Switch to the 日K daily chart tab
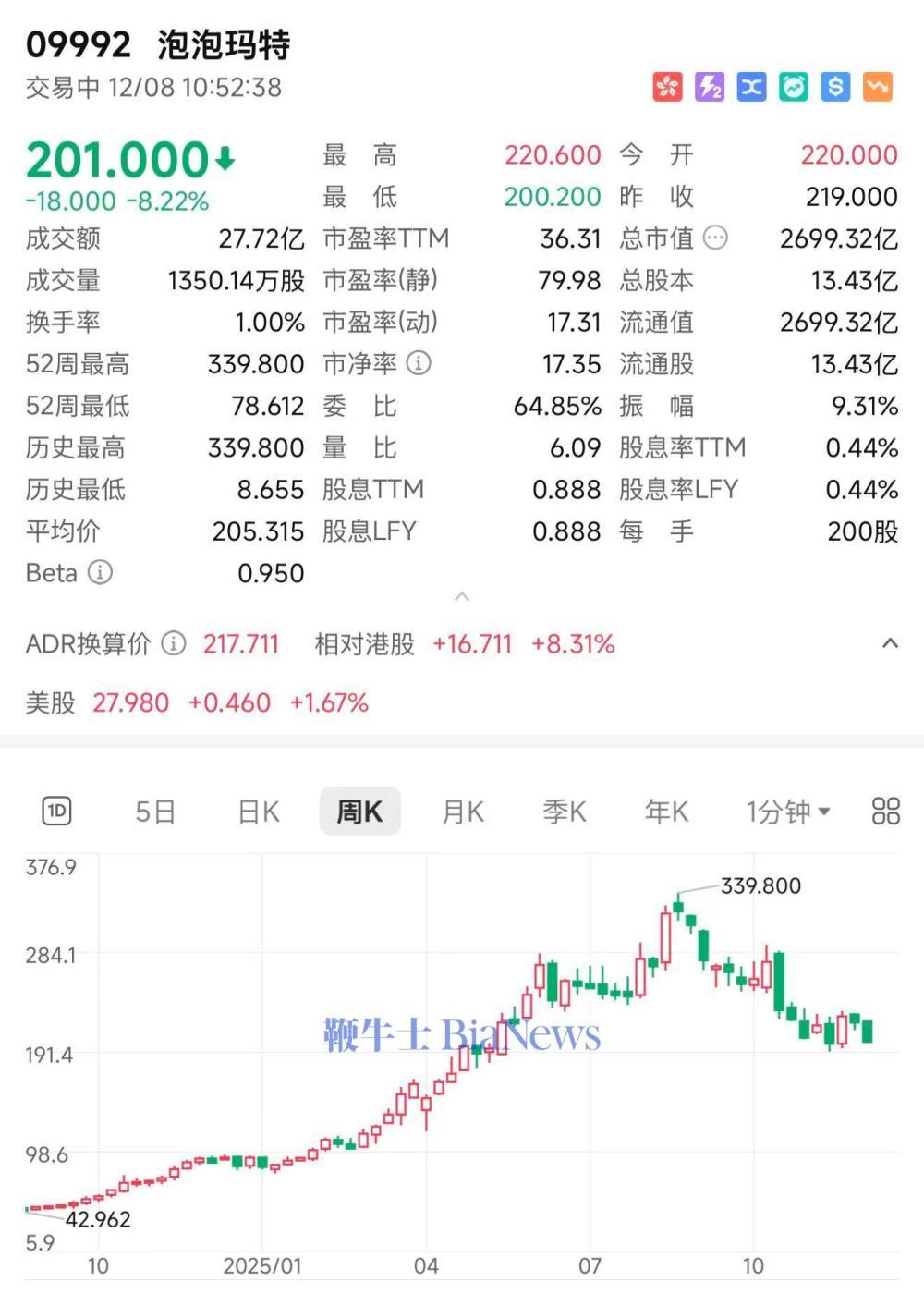 256,811
